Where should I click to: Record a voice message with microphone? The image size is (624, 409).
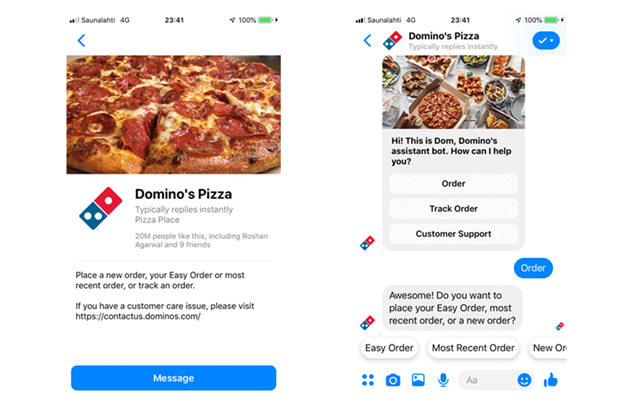(443, 380)
